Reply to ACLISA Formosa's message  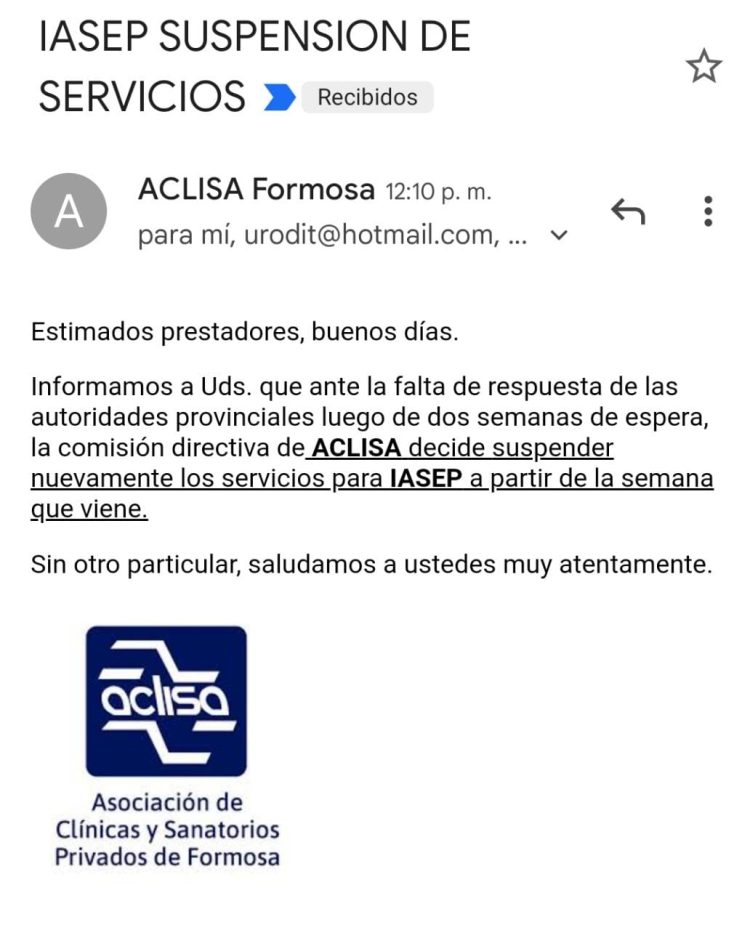pyautogui.click(x=629, y=211)
